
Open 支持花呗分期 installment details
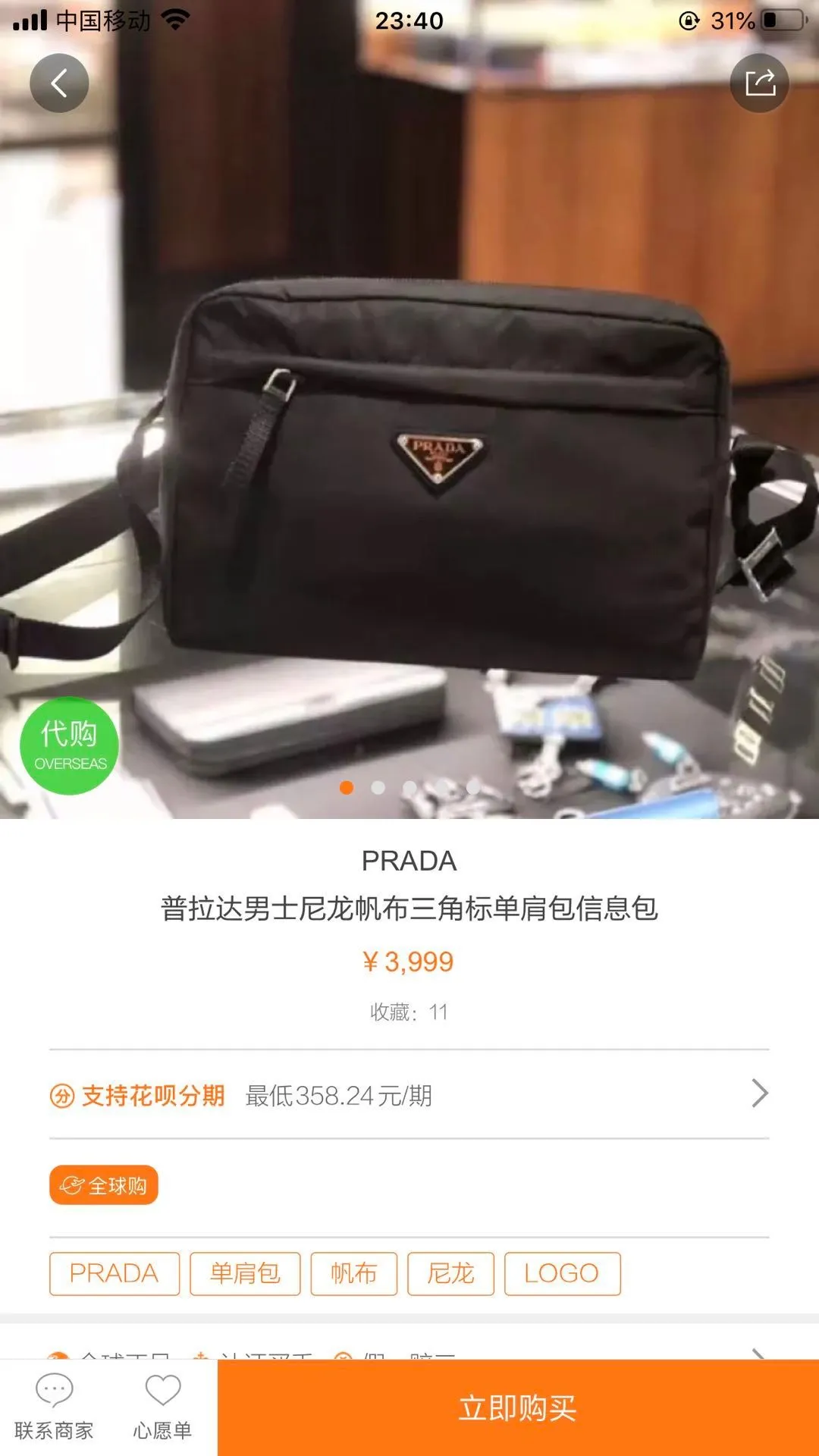409,1094
